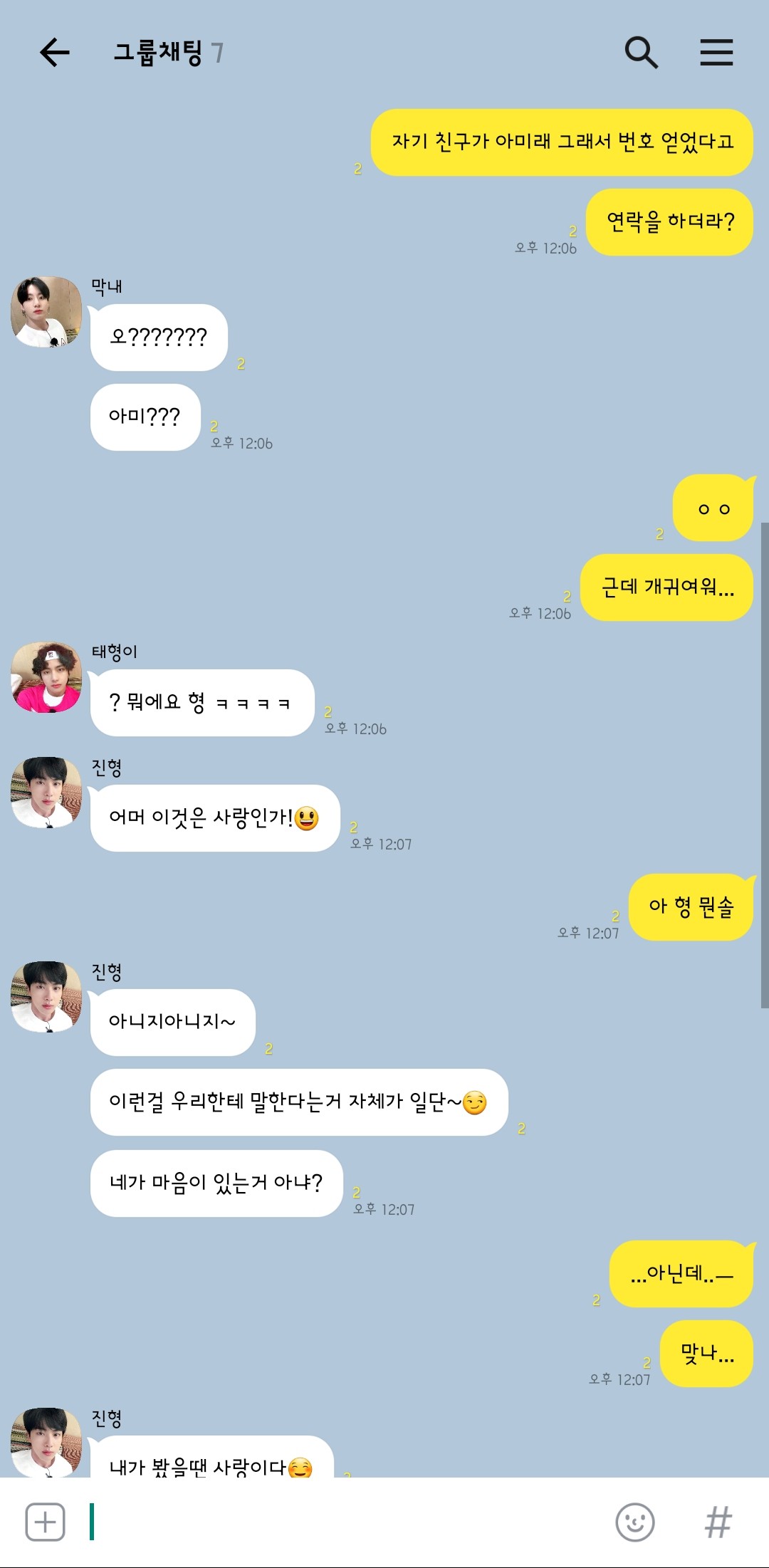Go back from the group chat
This screenshot has height=1568, width=769.
pyautogui.click(x=54, y=53)
